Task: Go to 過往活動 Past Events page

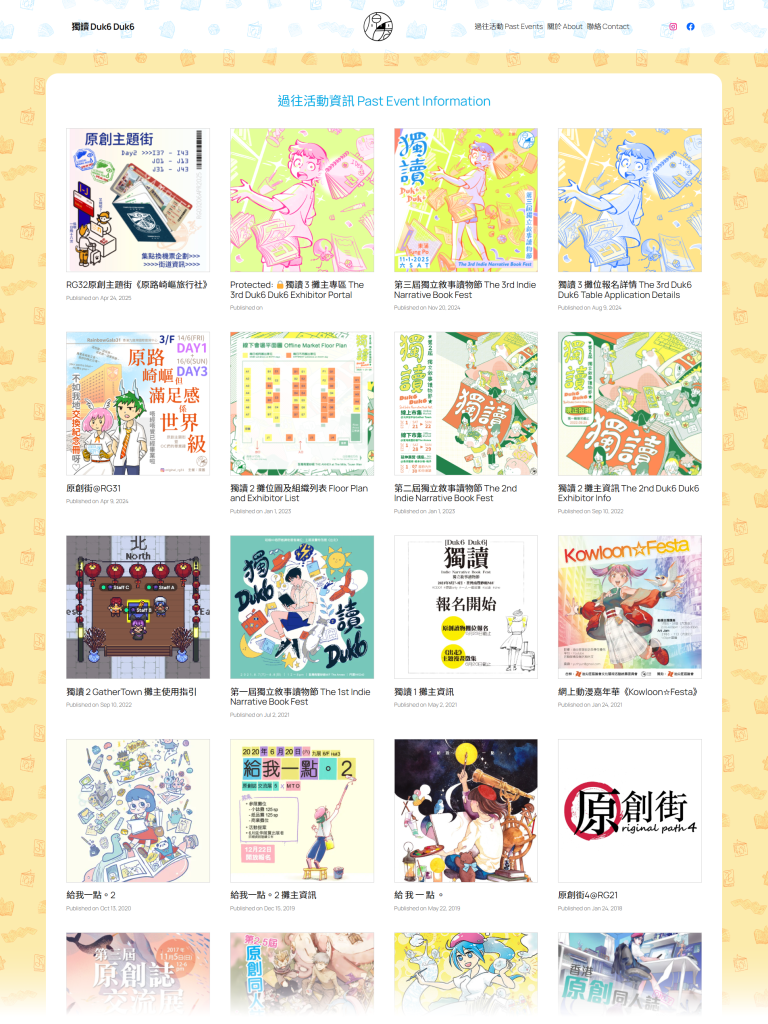Action: (x=508, y=27)
